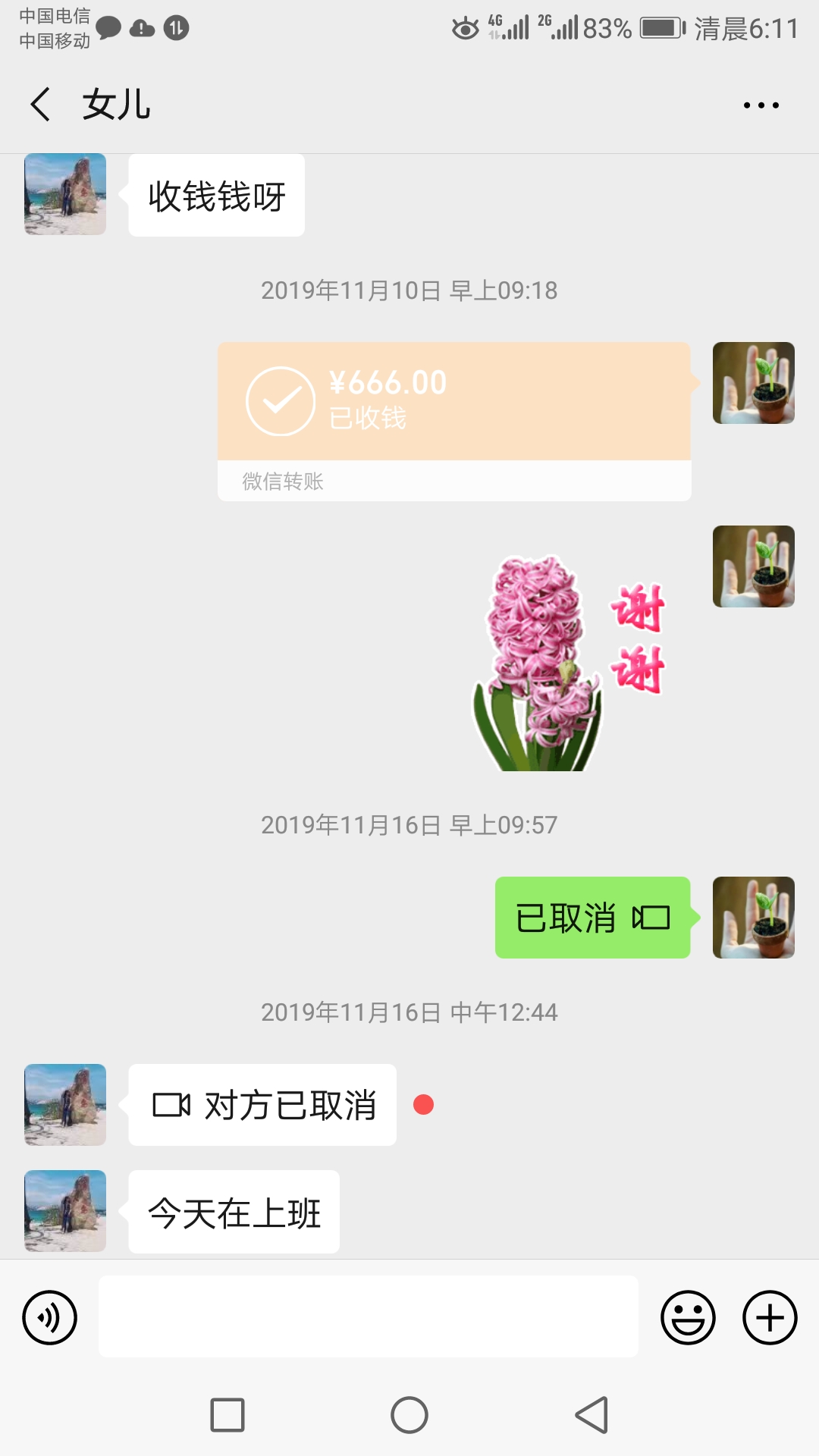The width and height of the screenshot is (819, 1456).
Task: Go back from the 女儿 chat
Action: [x=41, y=104]
